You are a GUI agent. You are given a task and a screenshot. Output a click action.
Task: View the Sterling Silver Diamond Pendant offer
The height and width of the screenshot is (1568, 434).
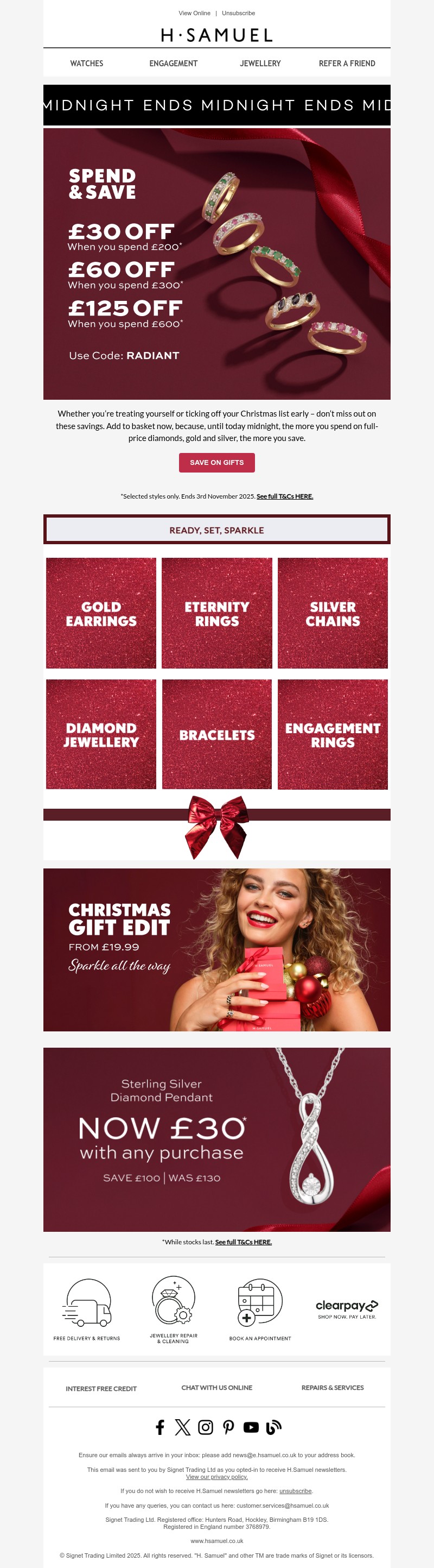click(x=217, y=1138)
